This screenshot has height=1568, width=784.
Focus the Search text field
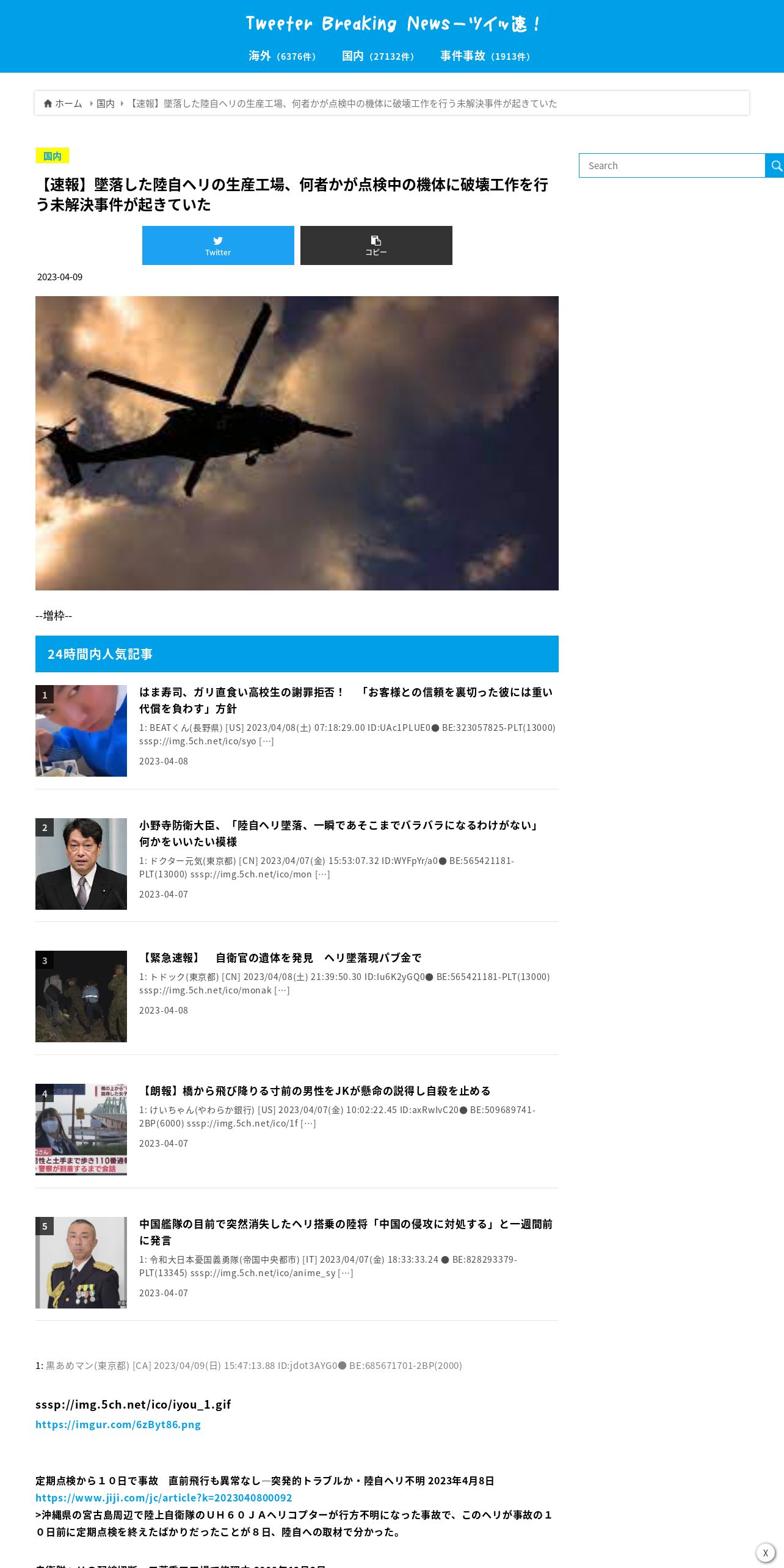672,165
